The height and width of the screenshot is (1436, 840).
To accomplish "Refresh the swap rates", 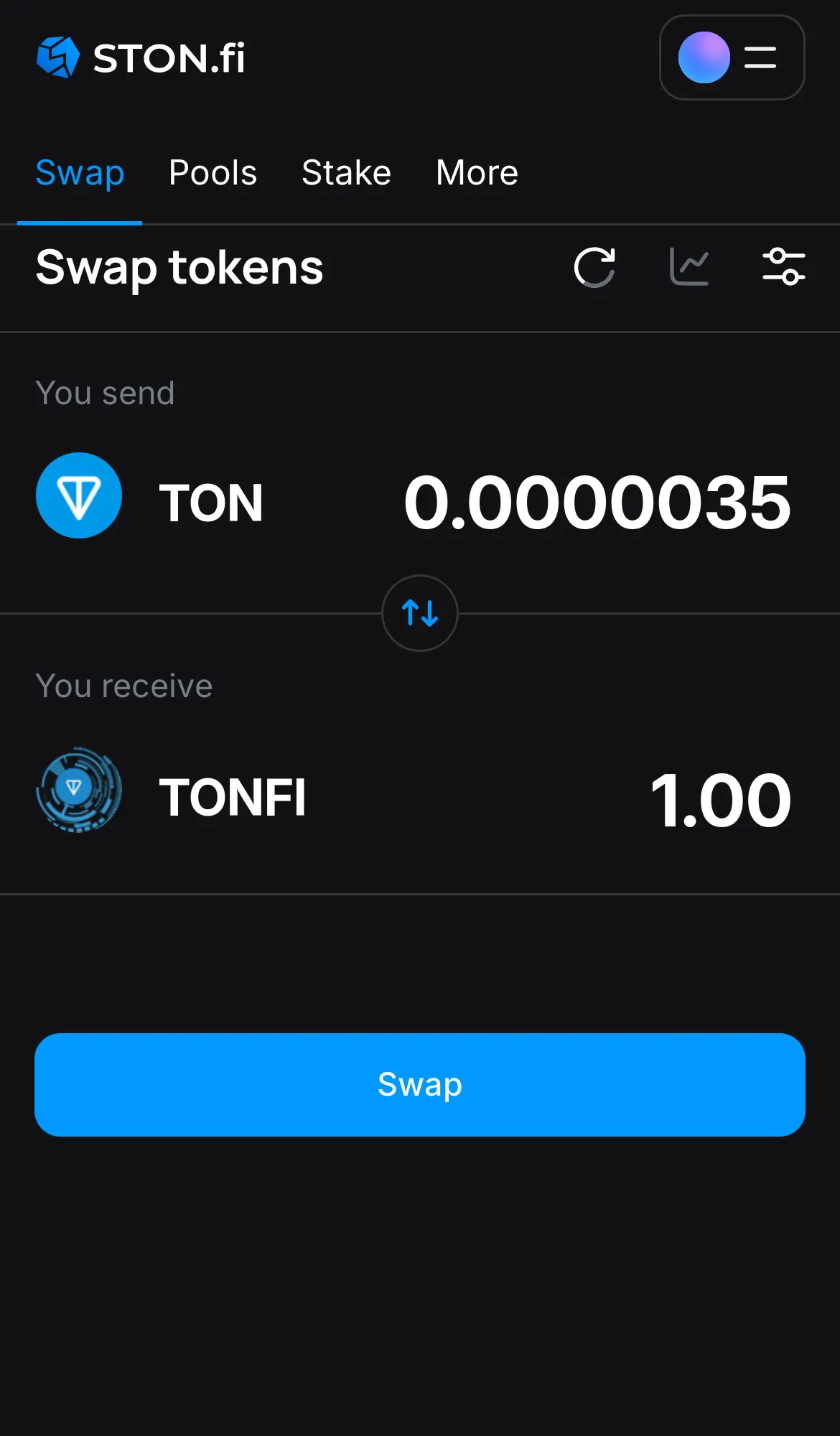I will pyautogui.click(x=594, y=267).
